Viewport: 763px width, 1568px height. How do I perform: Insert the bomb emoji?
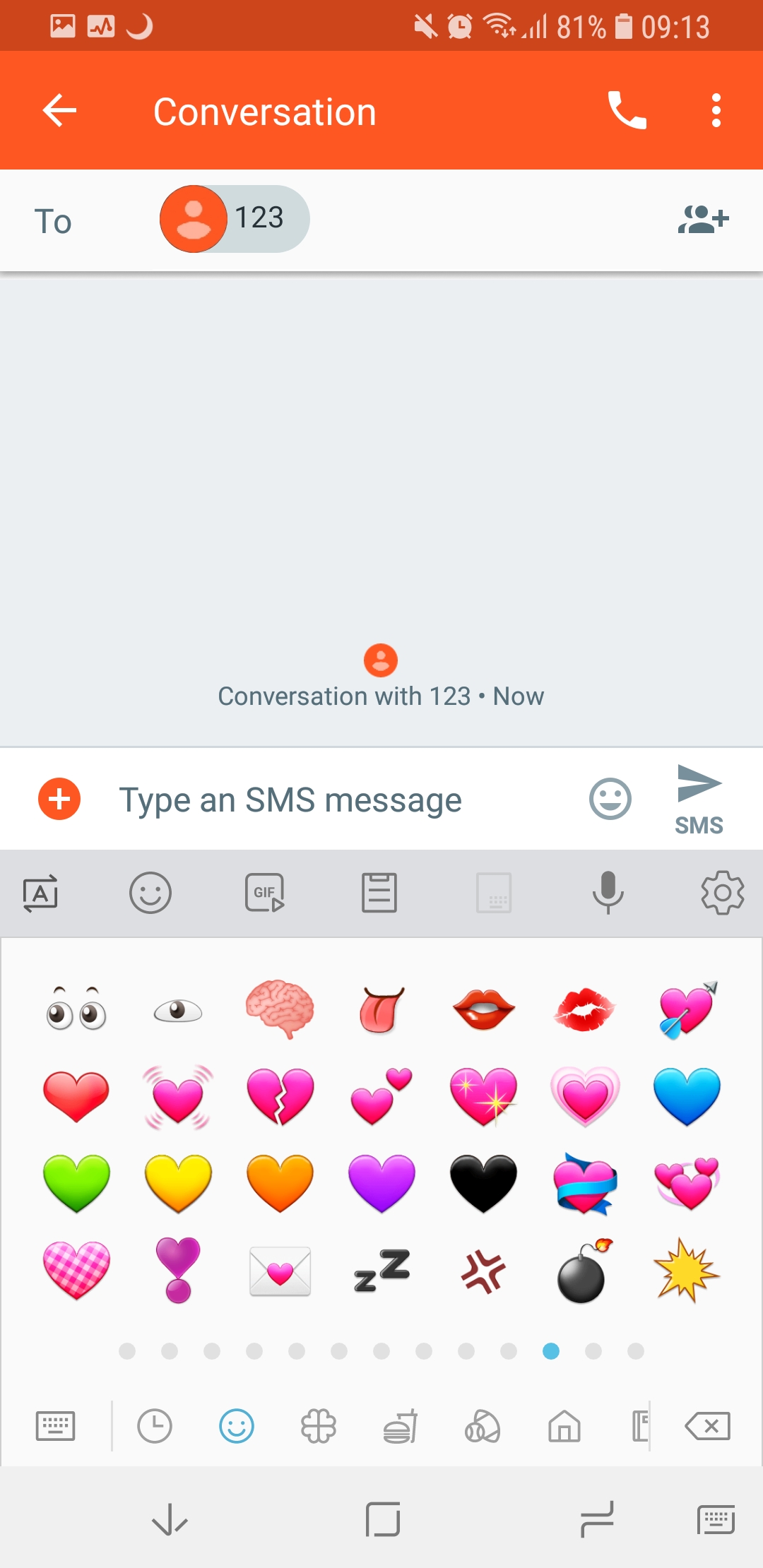pyautogui.click(x=584, y=1270)
